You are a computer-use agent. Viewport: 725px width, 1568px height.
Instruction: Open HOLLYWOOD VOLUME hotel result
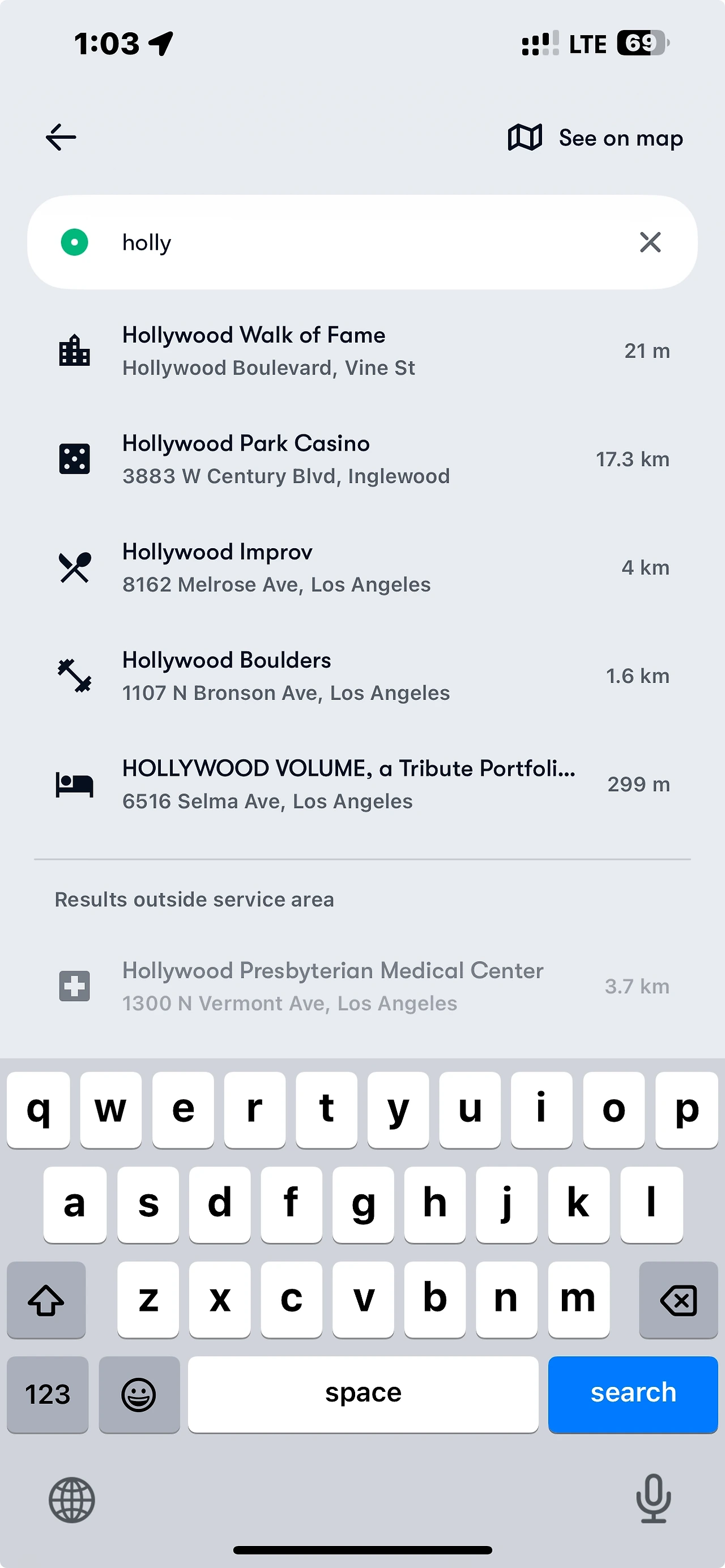(x=362, y=785)
